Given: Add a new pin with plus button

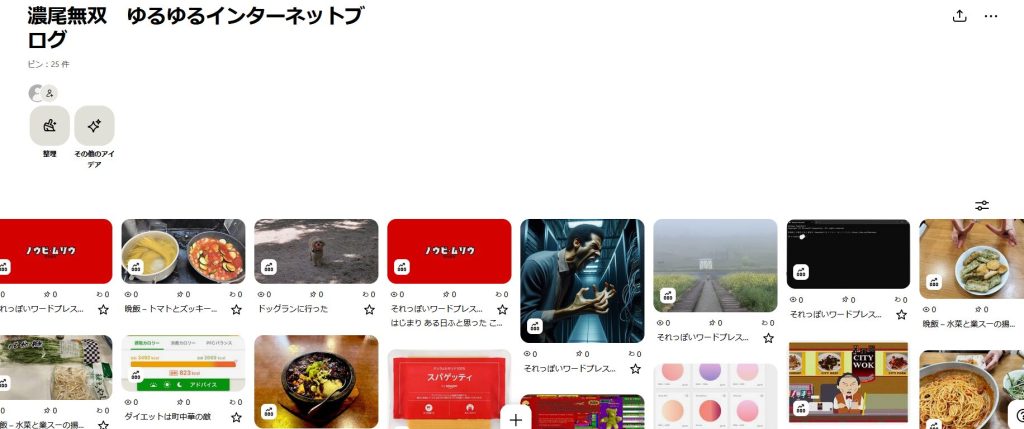Looking at the screenshot, I should [516, 419].
